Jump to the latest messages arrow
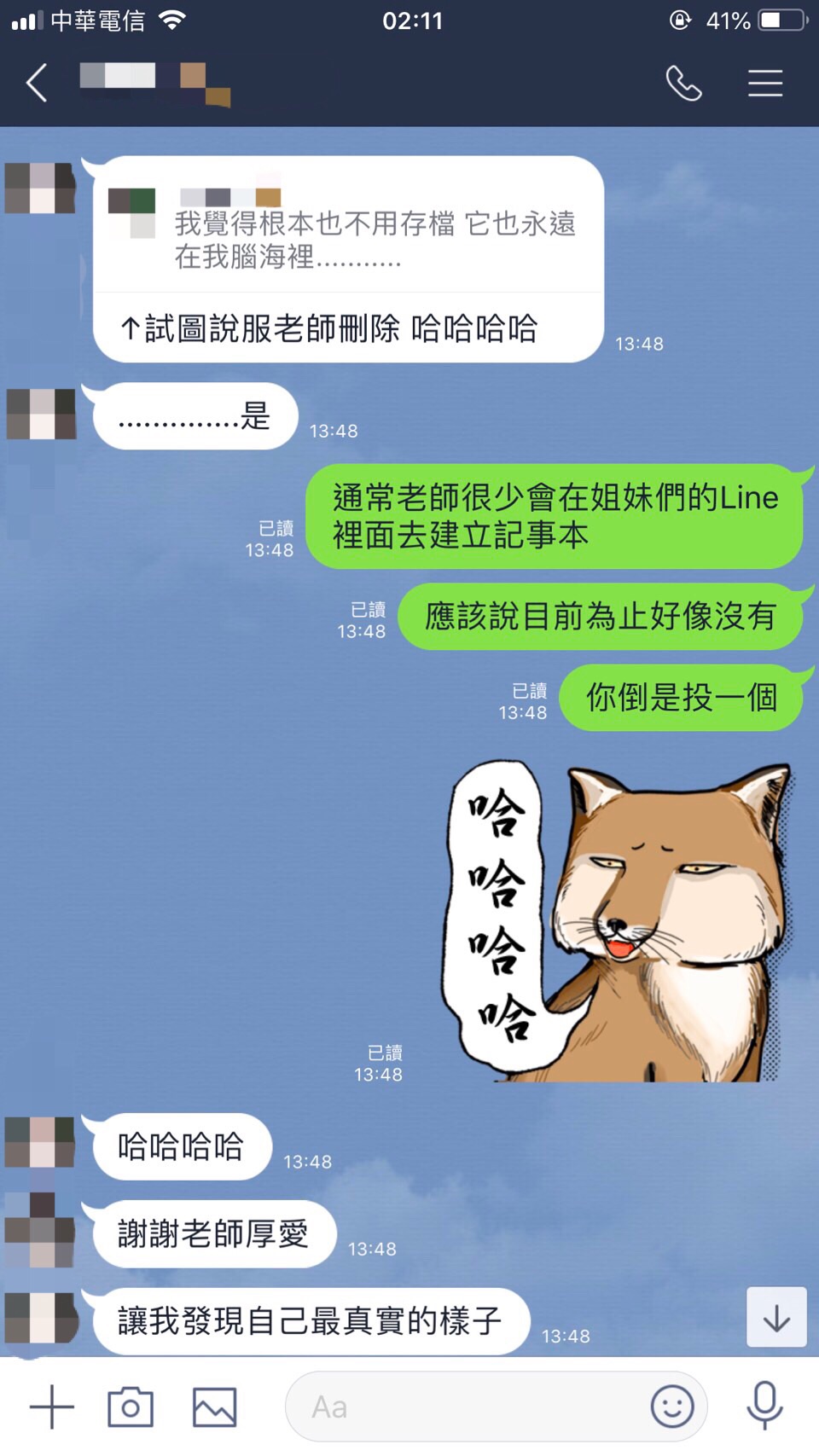 pos(776,1318)
